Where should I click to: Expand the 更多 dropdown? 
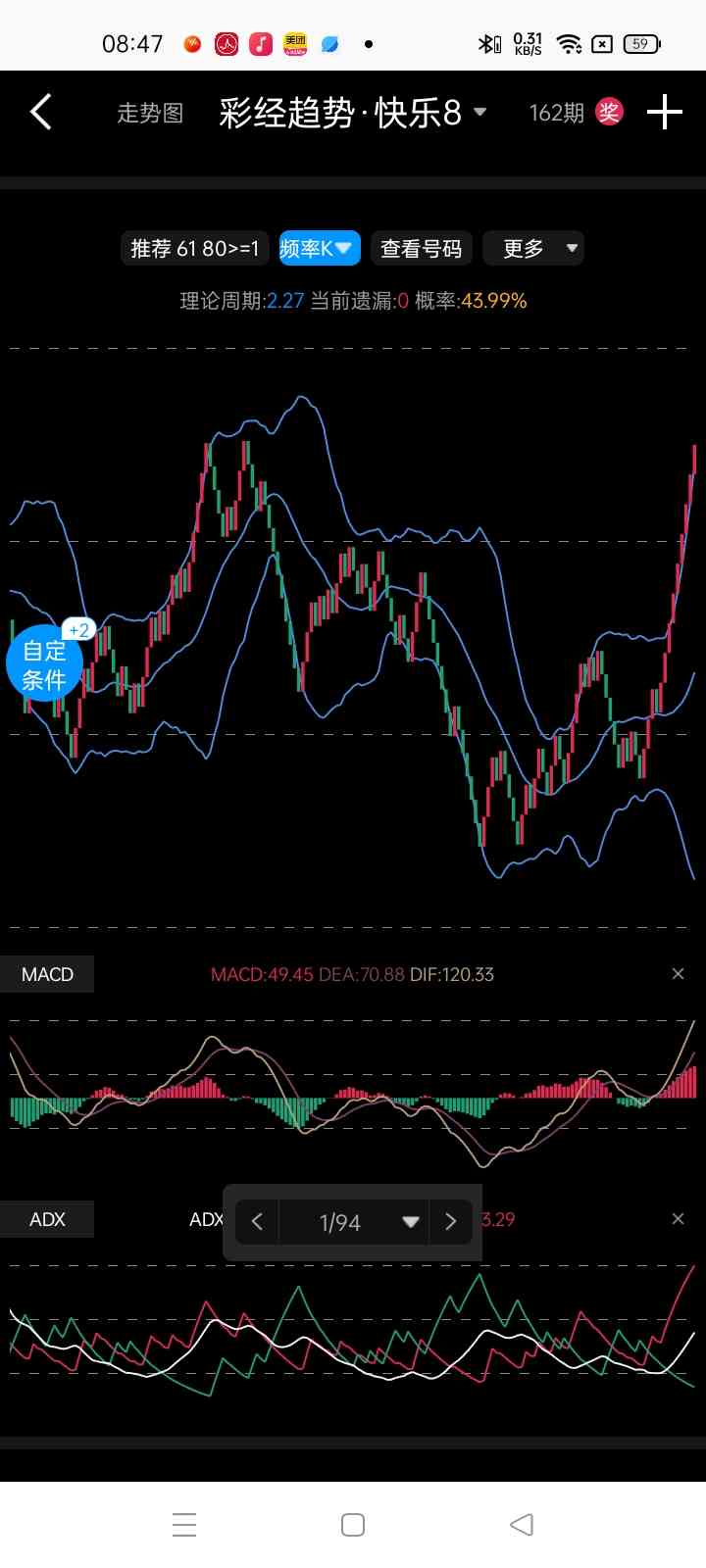point(533,249)
